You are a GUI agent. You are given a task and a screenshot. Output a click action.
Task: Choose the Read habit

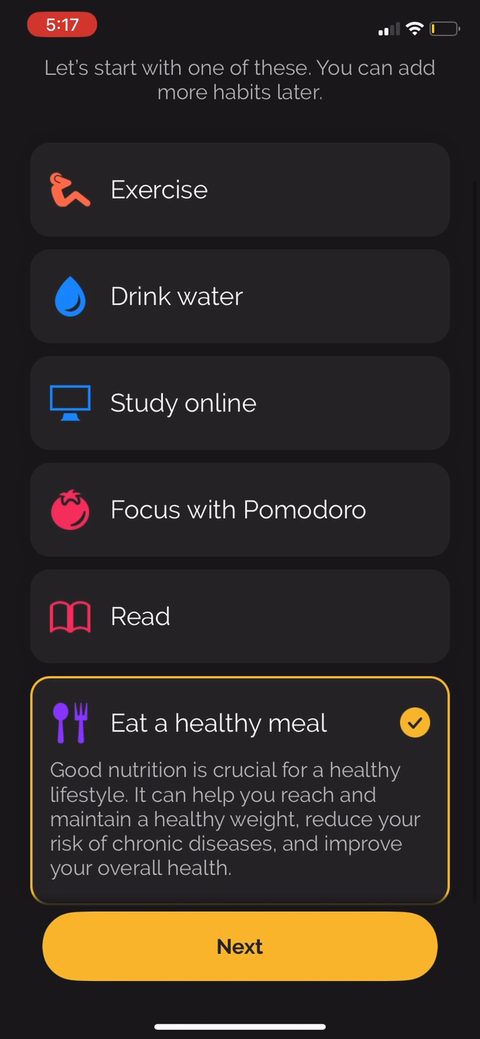[240, 616]
